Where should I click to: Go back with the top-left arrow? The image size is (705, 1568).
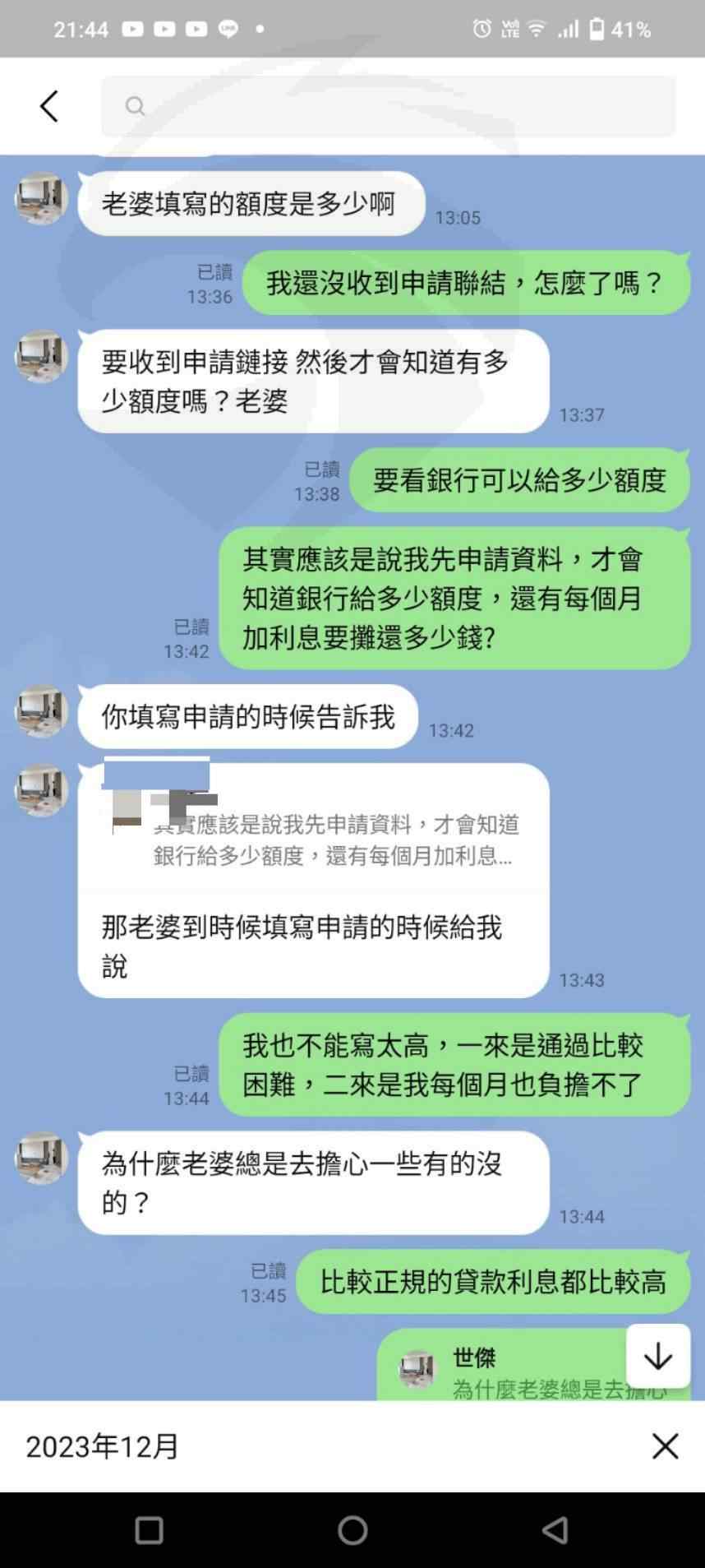49,106
